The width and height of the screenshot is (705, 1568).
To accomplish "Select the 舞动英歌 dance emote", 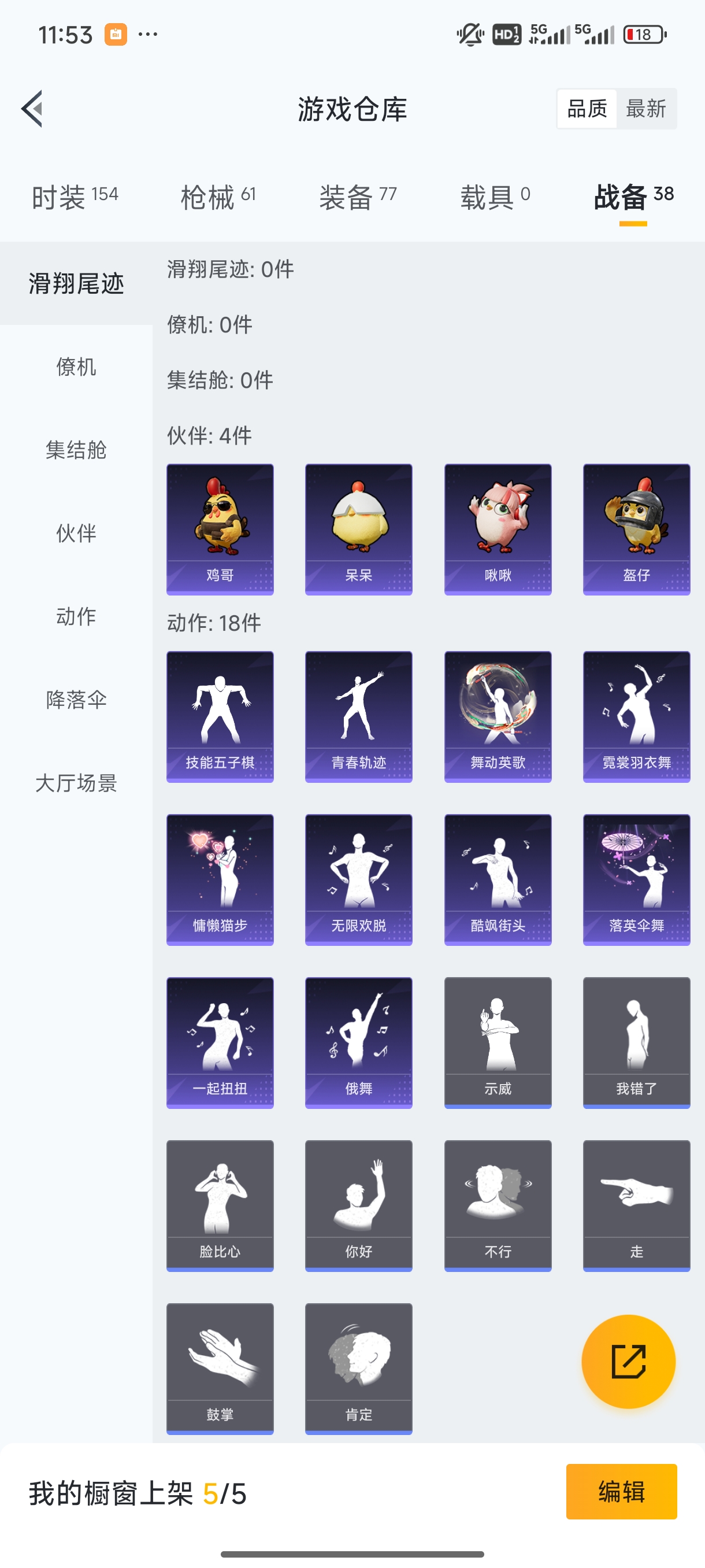I will click(498, 715).
